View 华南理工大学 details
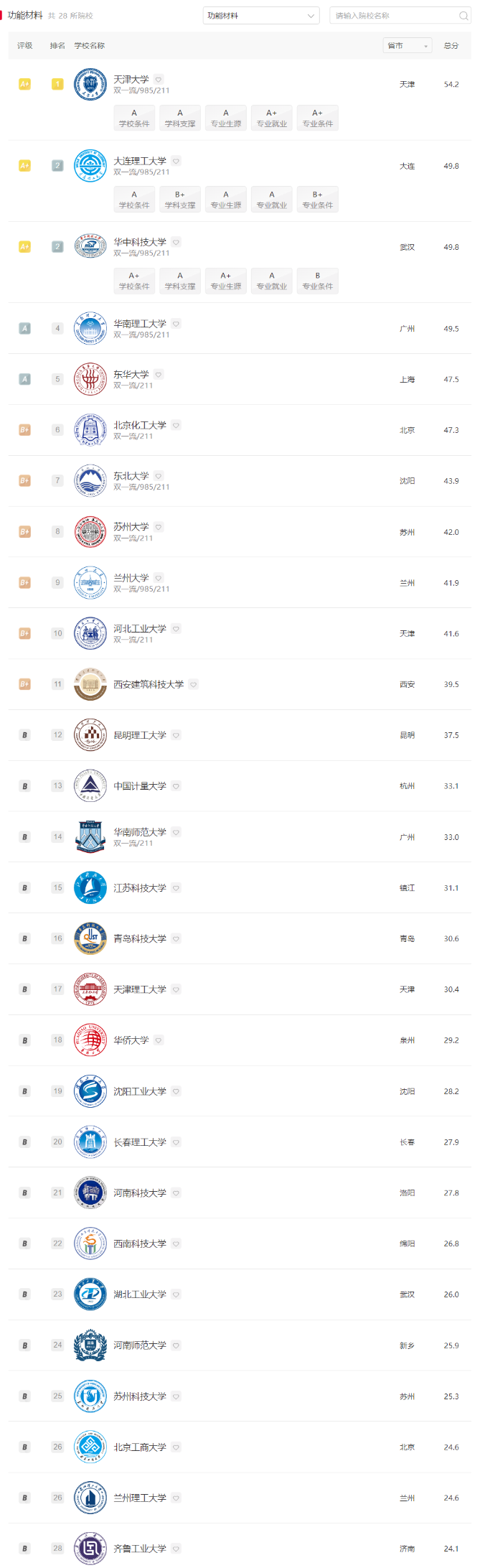This screenshot has width=480, height=1568. click(140, 324)
